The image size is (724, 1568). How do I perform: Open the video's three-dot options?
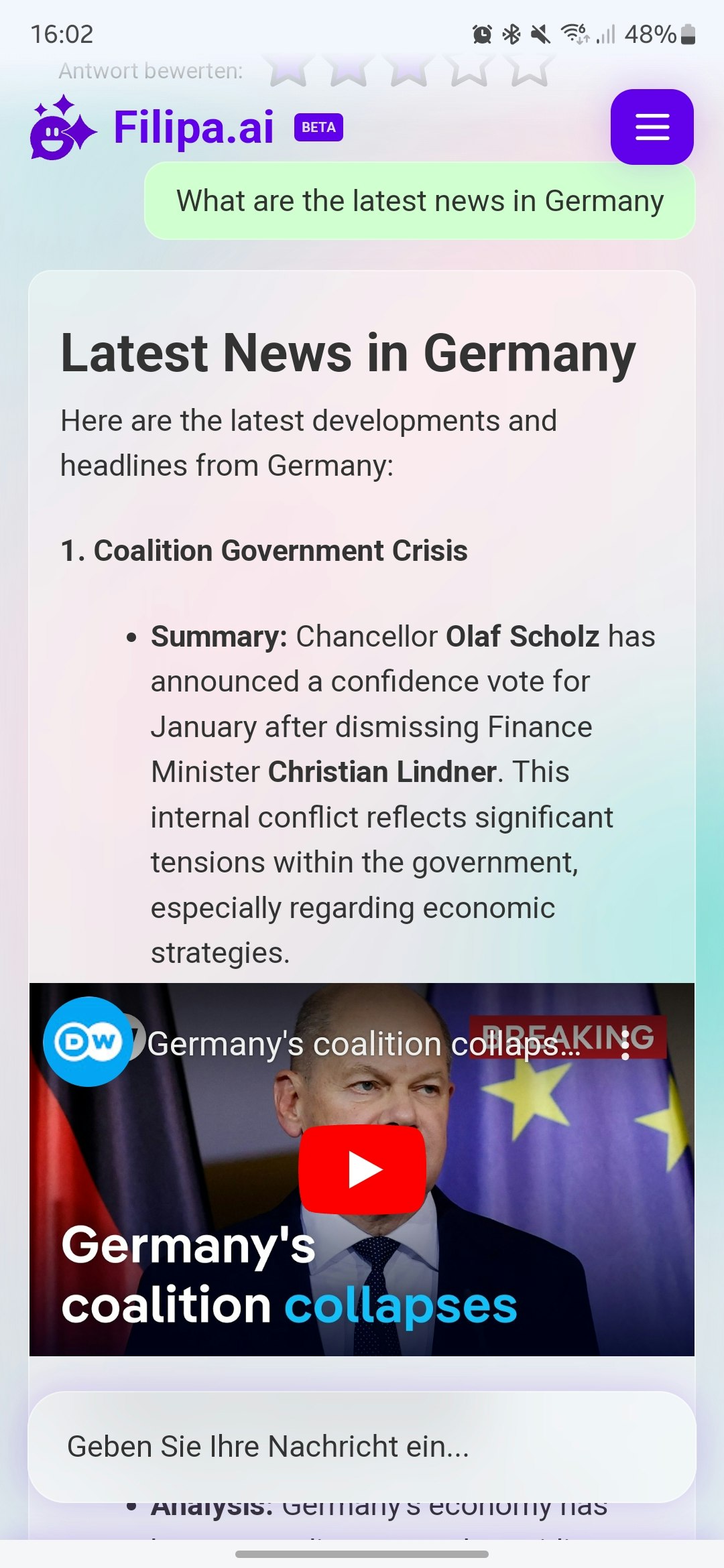625,1045
